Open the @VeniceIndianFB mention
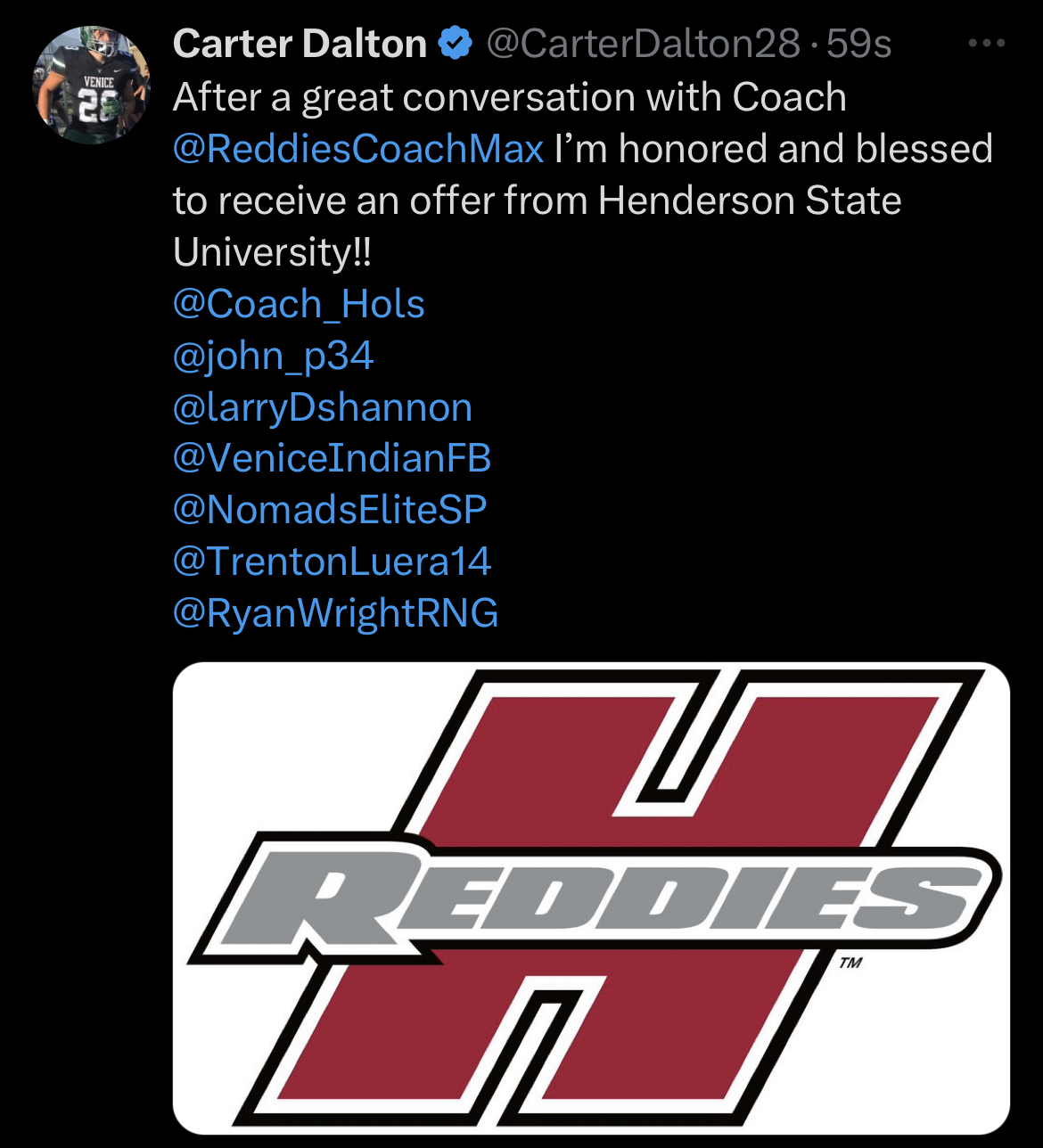Image resolution: width=1043 pixels, height=1148 pixels. click(x=332, y=458)
